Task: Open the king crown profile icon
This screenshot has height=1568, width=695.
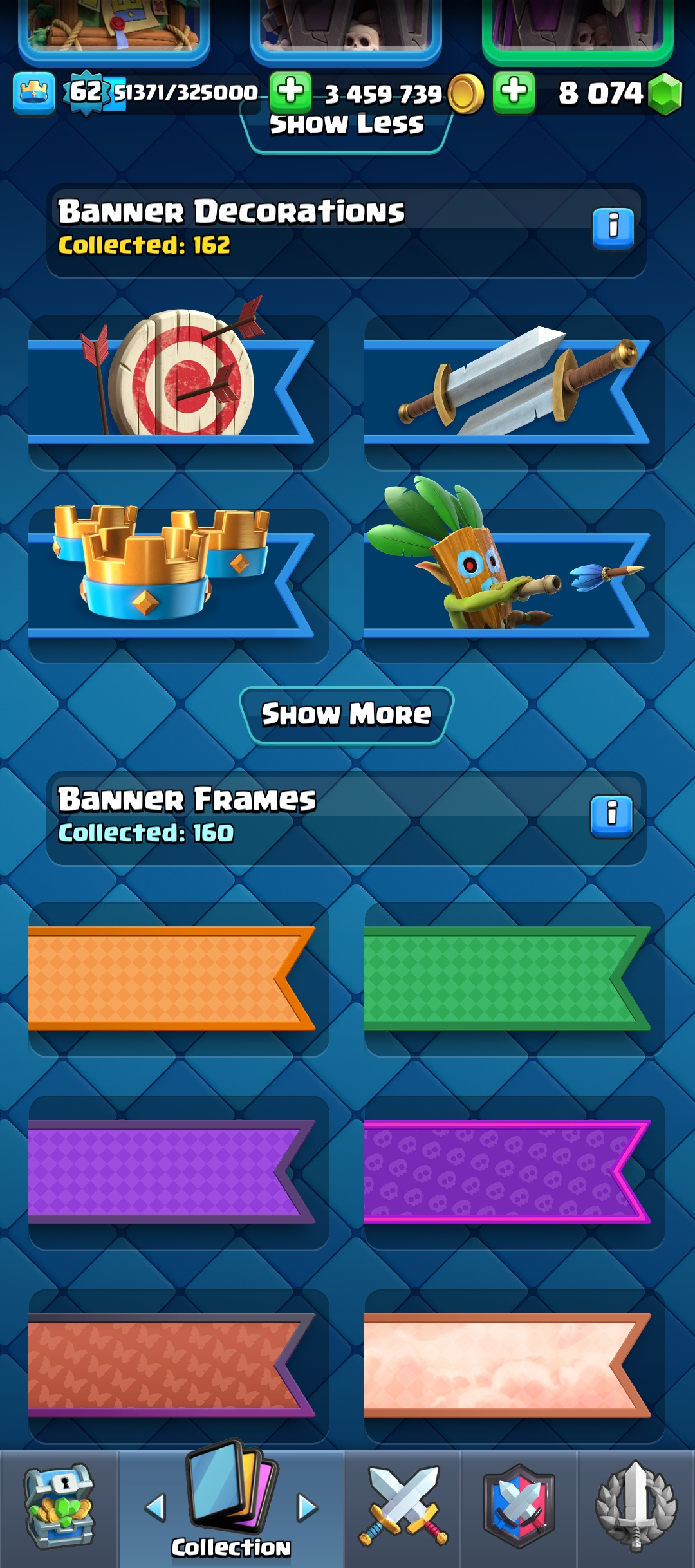Action: [x=33, y=93]
